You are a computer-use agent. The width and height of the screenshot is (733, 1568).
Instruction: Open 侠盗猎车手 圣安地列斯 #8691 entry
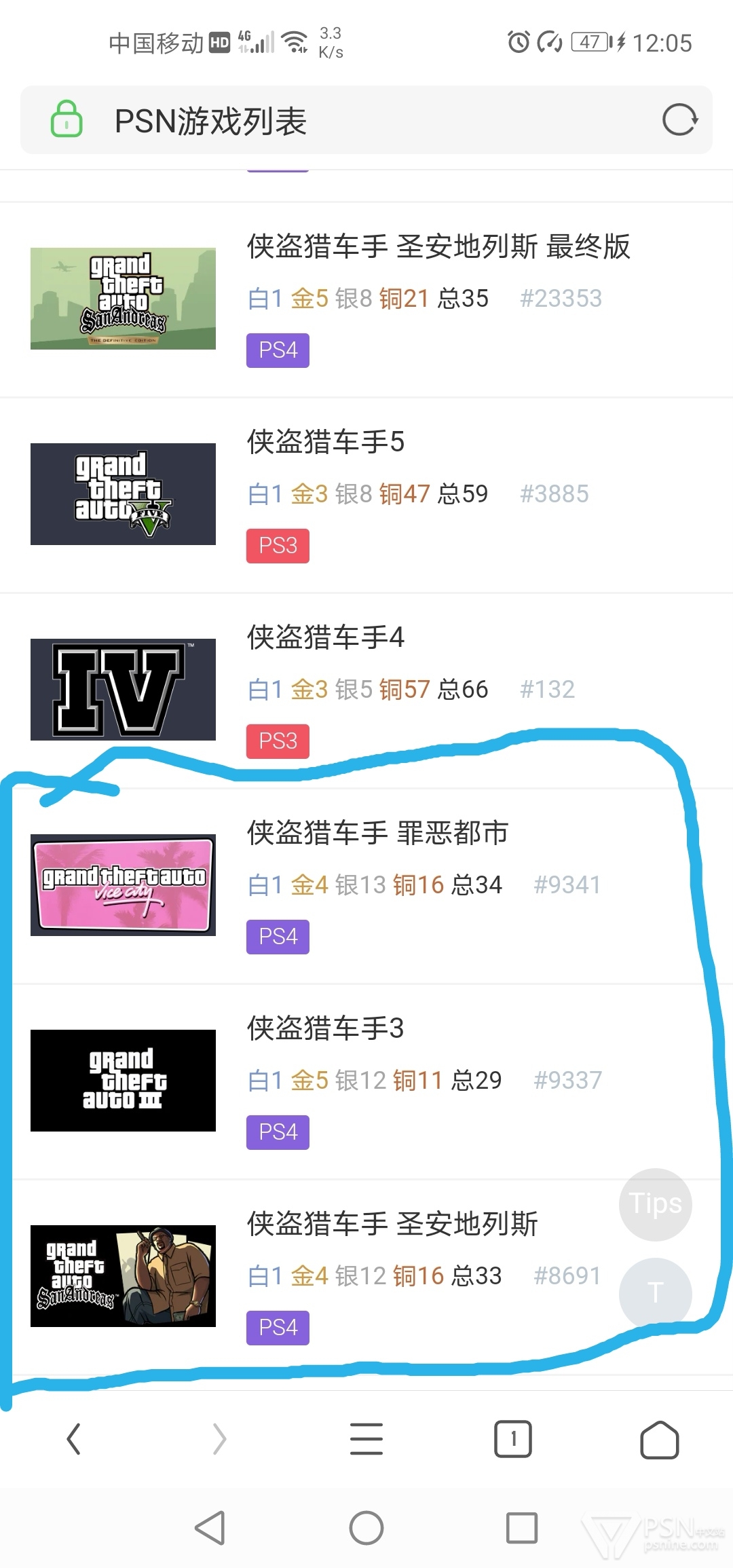tap(392, 1224)
